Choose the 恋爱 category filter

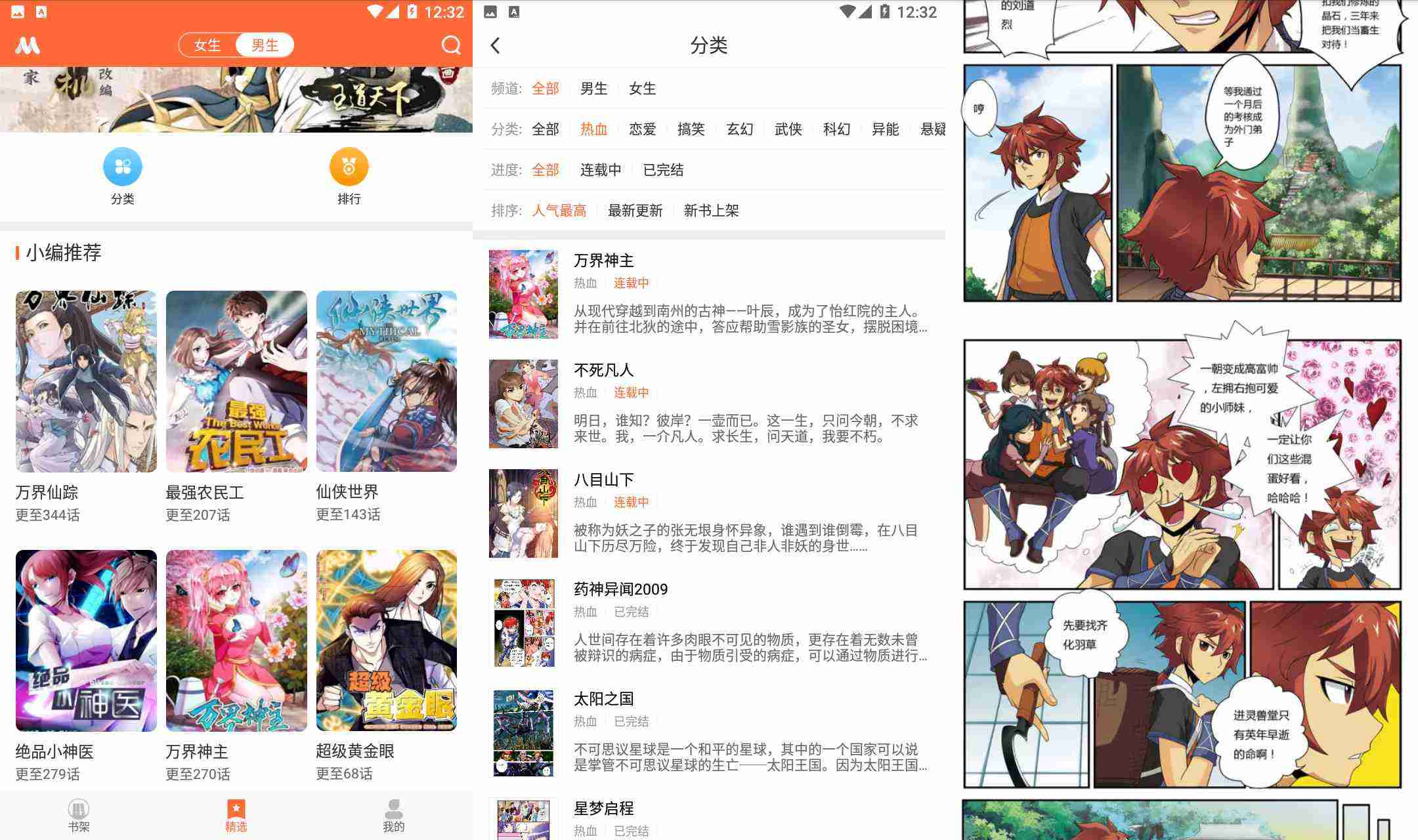tap(642, 129)
